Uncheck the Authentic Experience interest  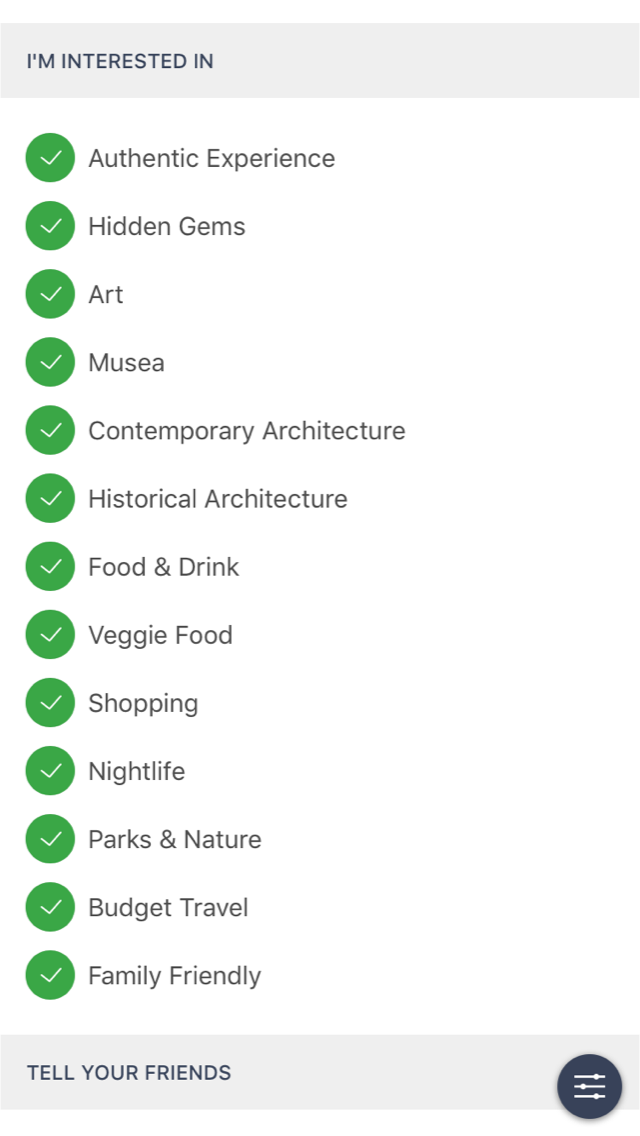point(50,158)
